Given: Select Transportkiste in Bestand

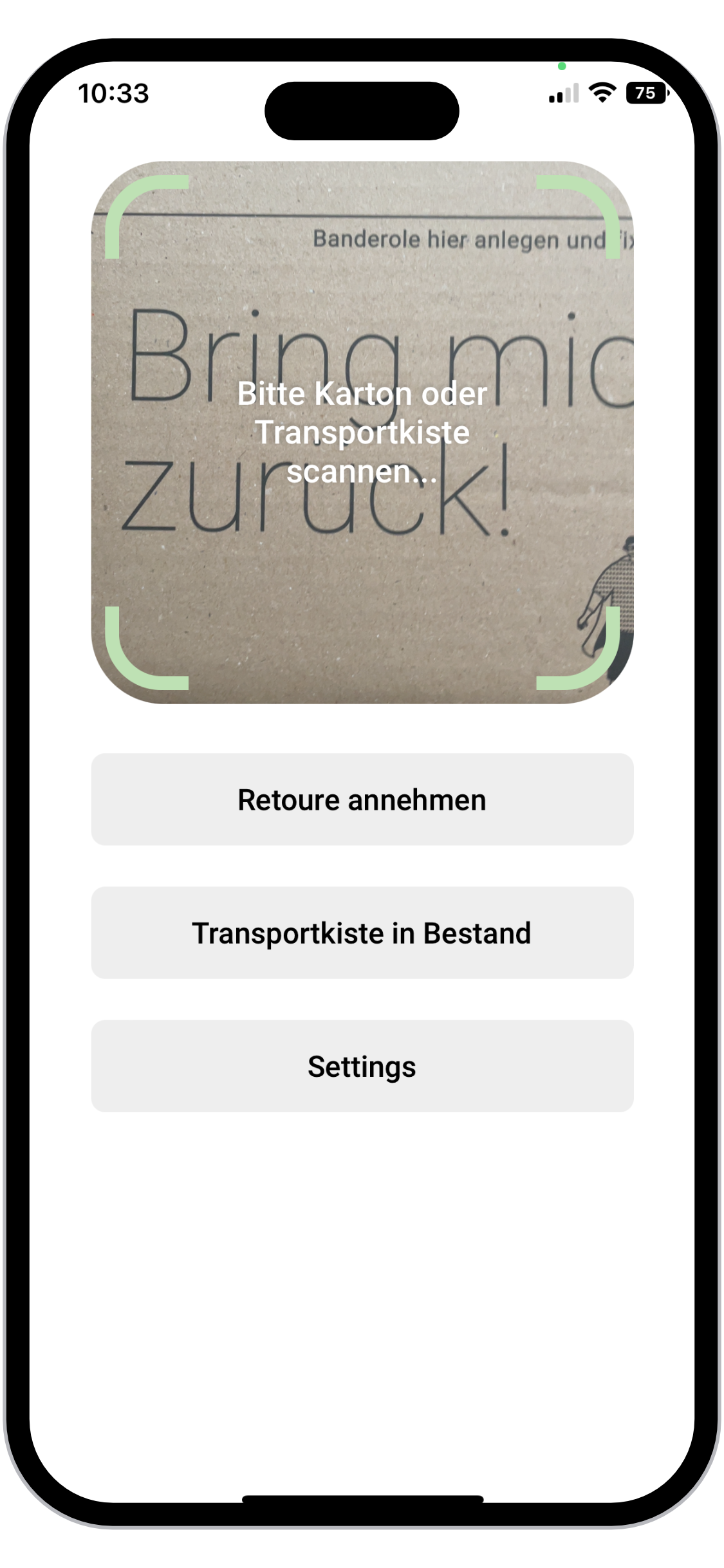Looking at the screenshot, I should [x=362, y=933].
